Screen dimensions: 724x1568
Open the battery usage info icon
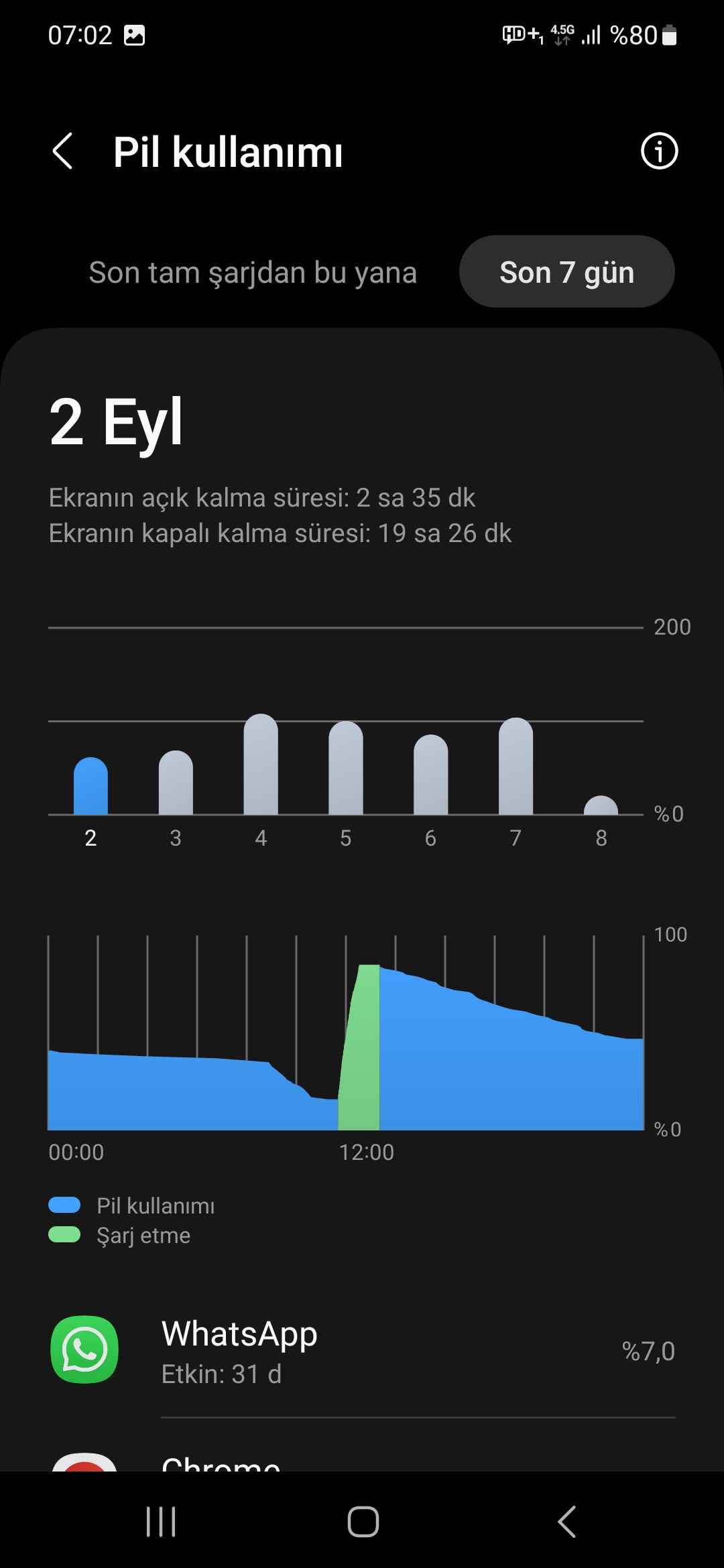coord(659,151)
